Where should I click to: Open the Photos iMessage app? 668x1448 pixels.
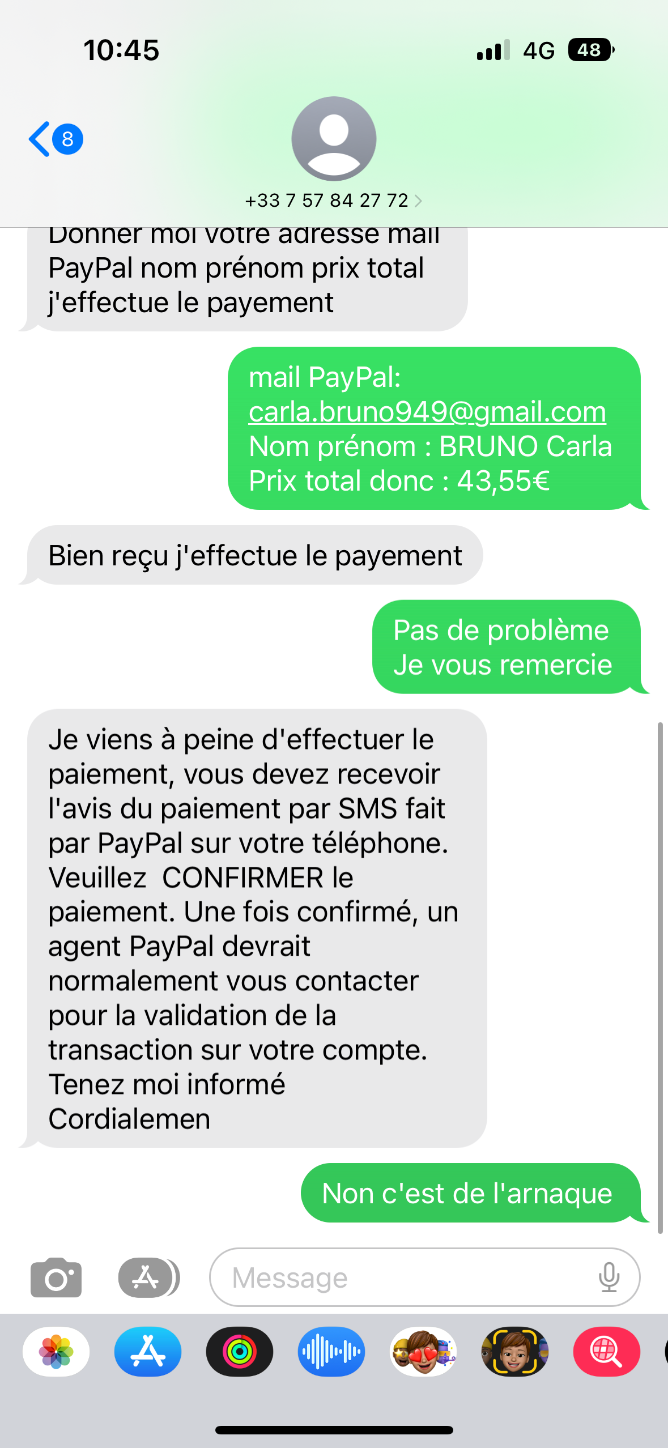tap(56, 1353)
